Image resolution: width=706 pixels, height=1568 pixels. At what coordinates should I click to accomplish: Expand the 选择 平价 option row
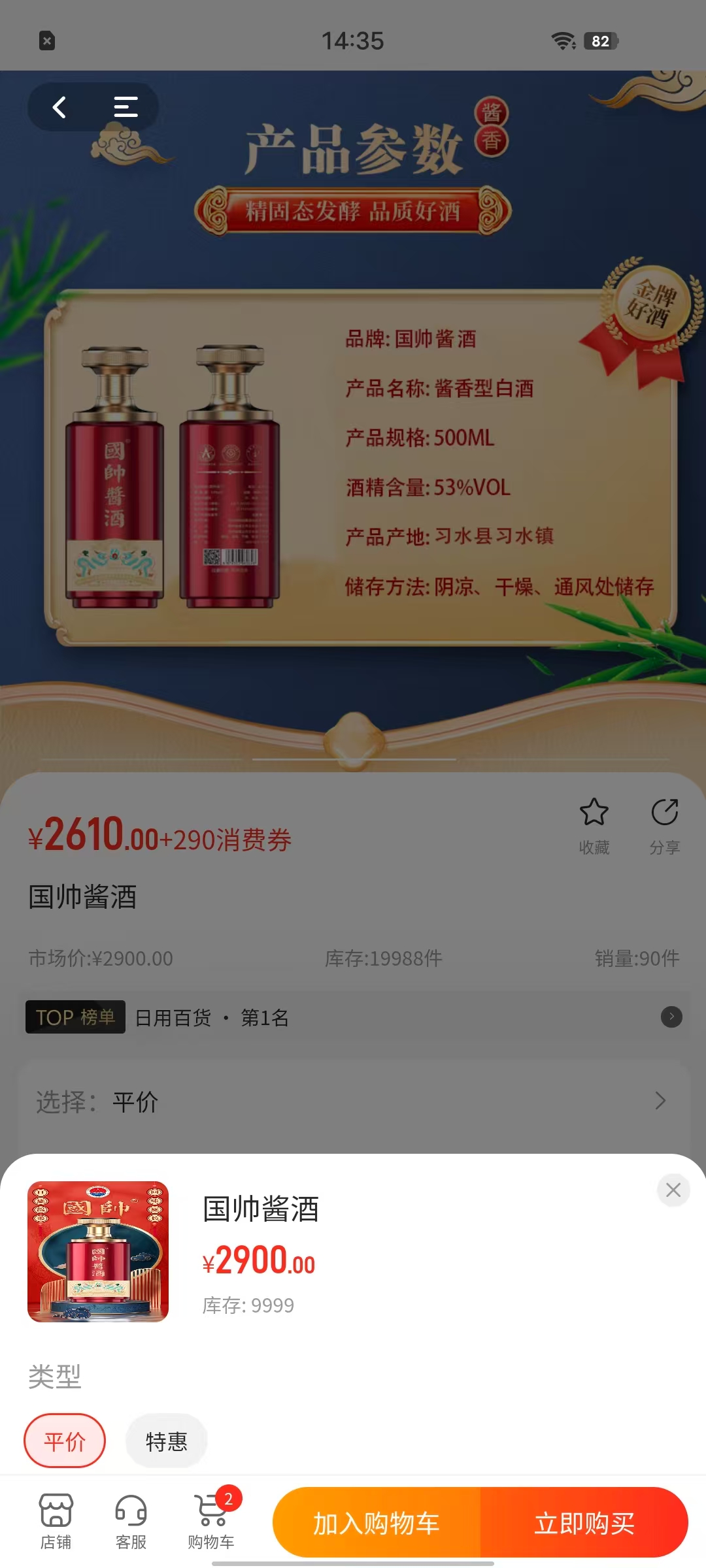point(353,1102)
